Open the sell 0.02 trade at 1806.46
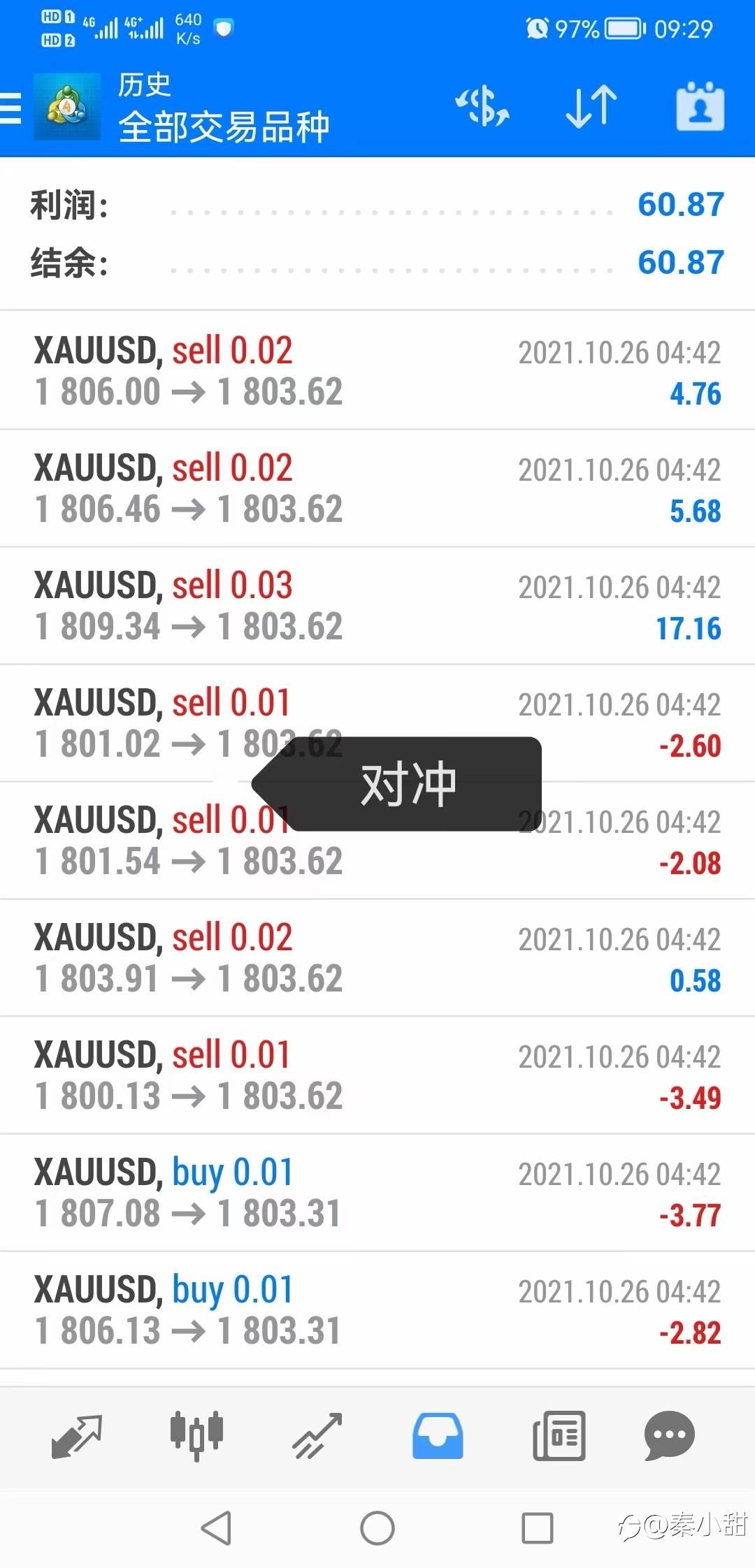The image size is (755, 1568). [377, 488]
